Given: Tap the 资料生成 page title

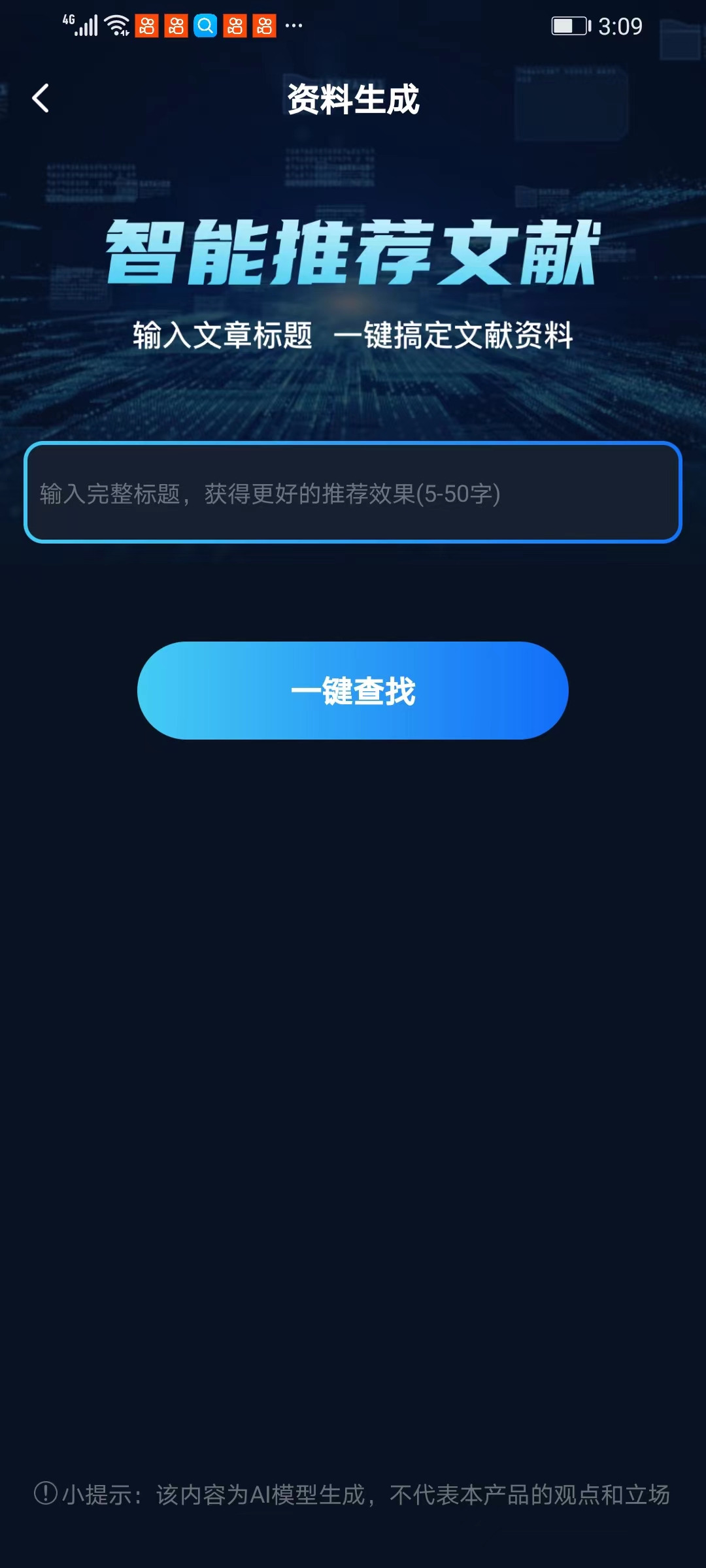Looking at the screenshot, I should (x=353, y=99).
